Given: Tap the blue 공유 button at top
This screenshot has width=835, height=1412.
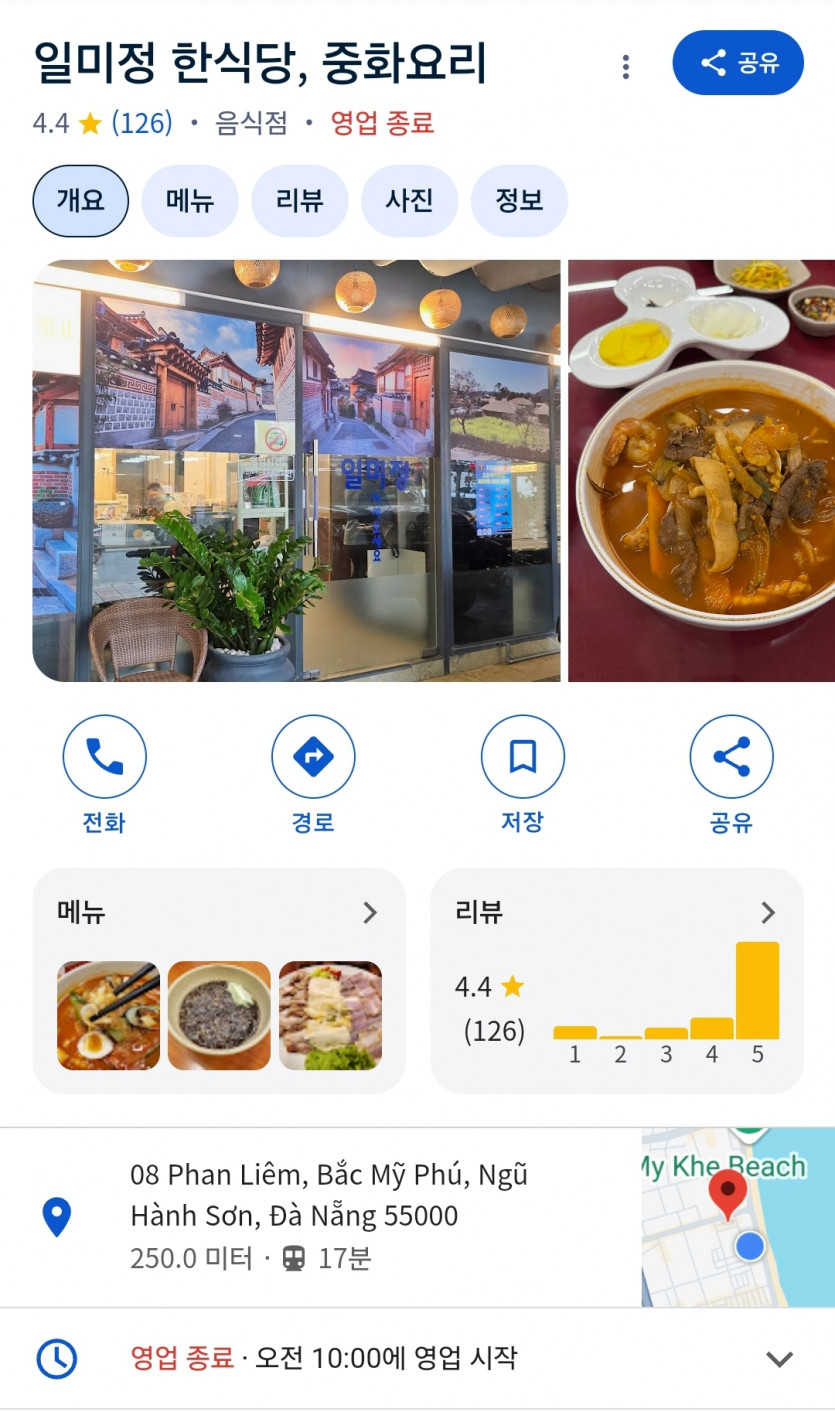Looking at the screenshot, I should click(x=738, y=63).
